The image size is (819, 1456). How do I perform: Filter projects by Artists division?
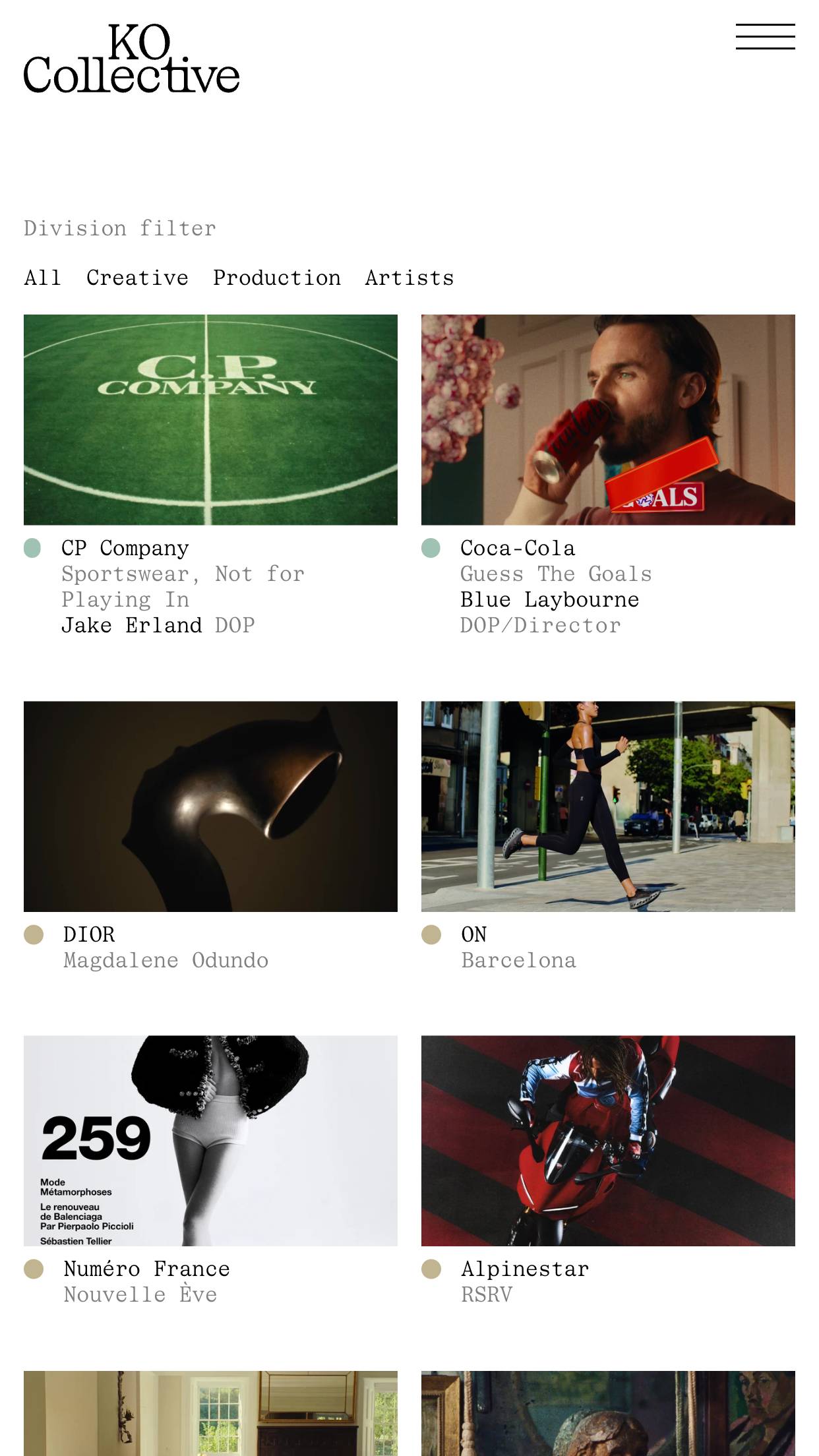[409, 278]
